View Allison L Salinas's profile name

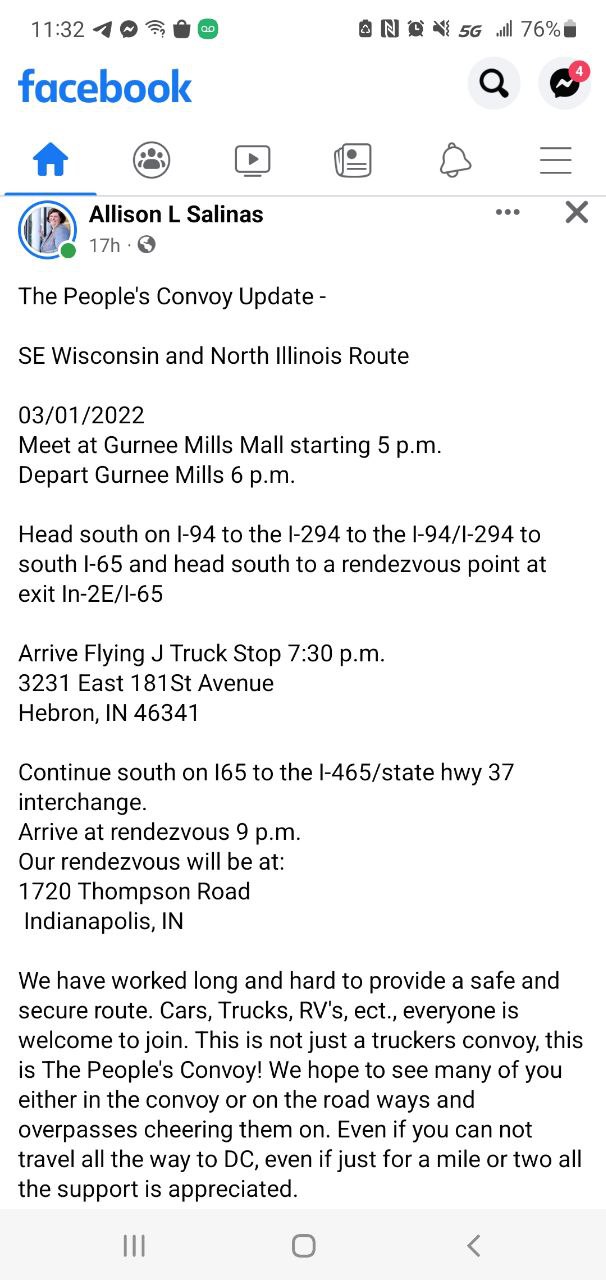(x=176, y=214)
